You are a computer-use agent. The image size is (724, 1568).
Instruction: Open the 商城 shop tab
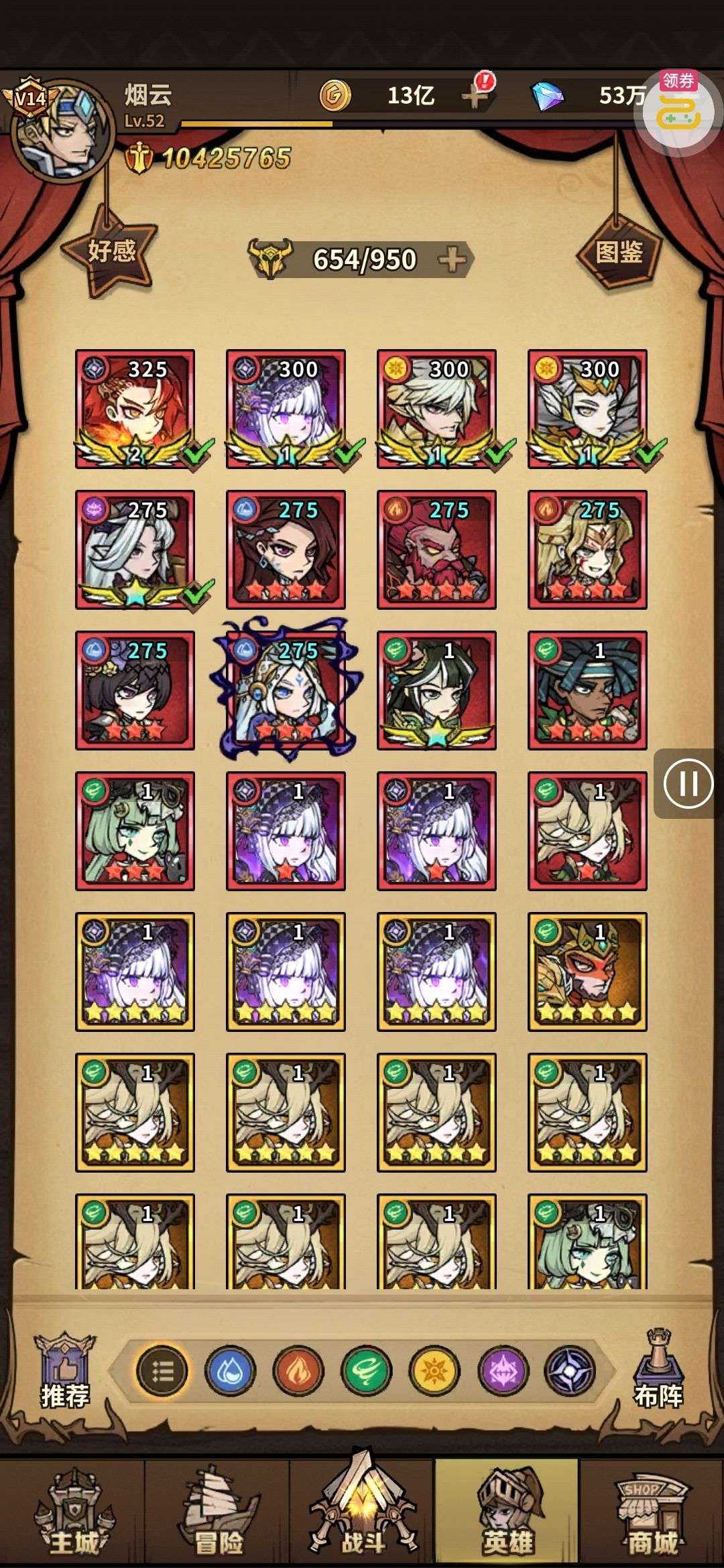[x=652, y=1513]
